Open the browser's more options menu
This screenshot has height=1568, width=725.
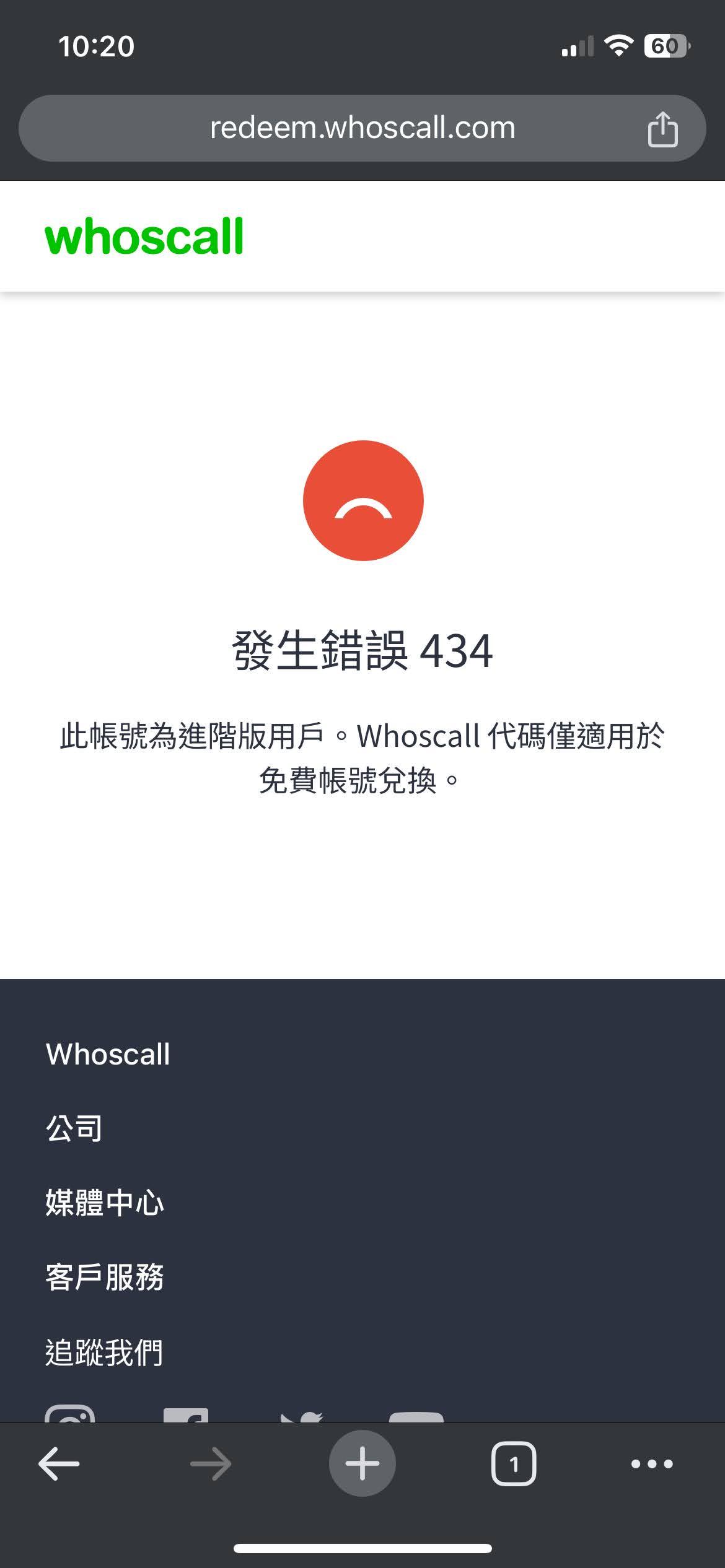651,1464
